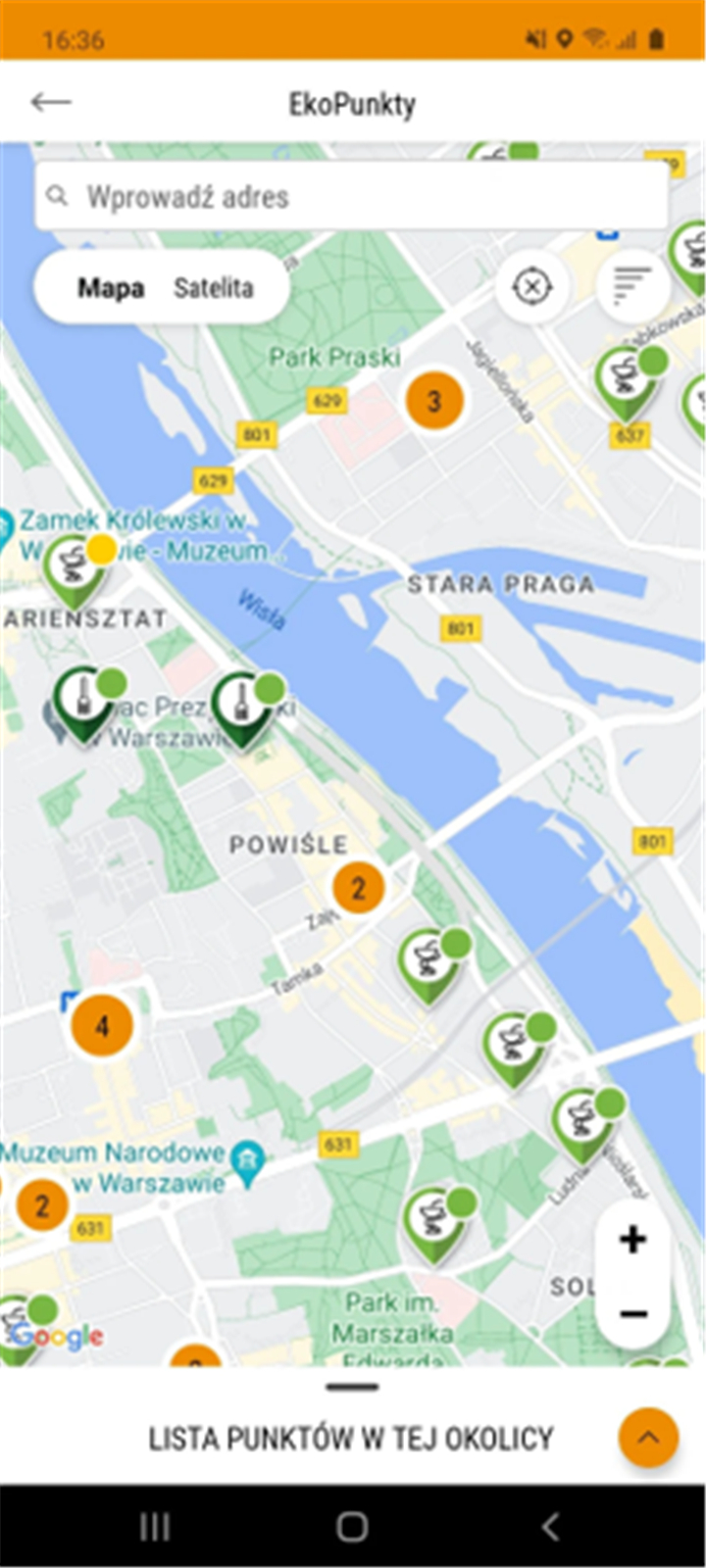Open the orange cluster marked 4
706x1568 pixels.
102,1025
